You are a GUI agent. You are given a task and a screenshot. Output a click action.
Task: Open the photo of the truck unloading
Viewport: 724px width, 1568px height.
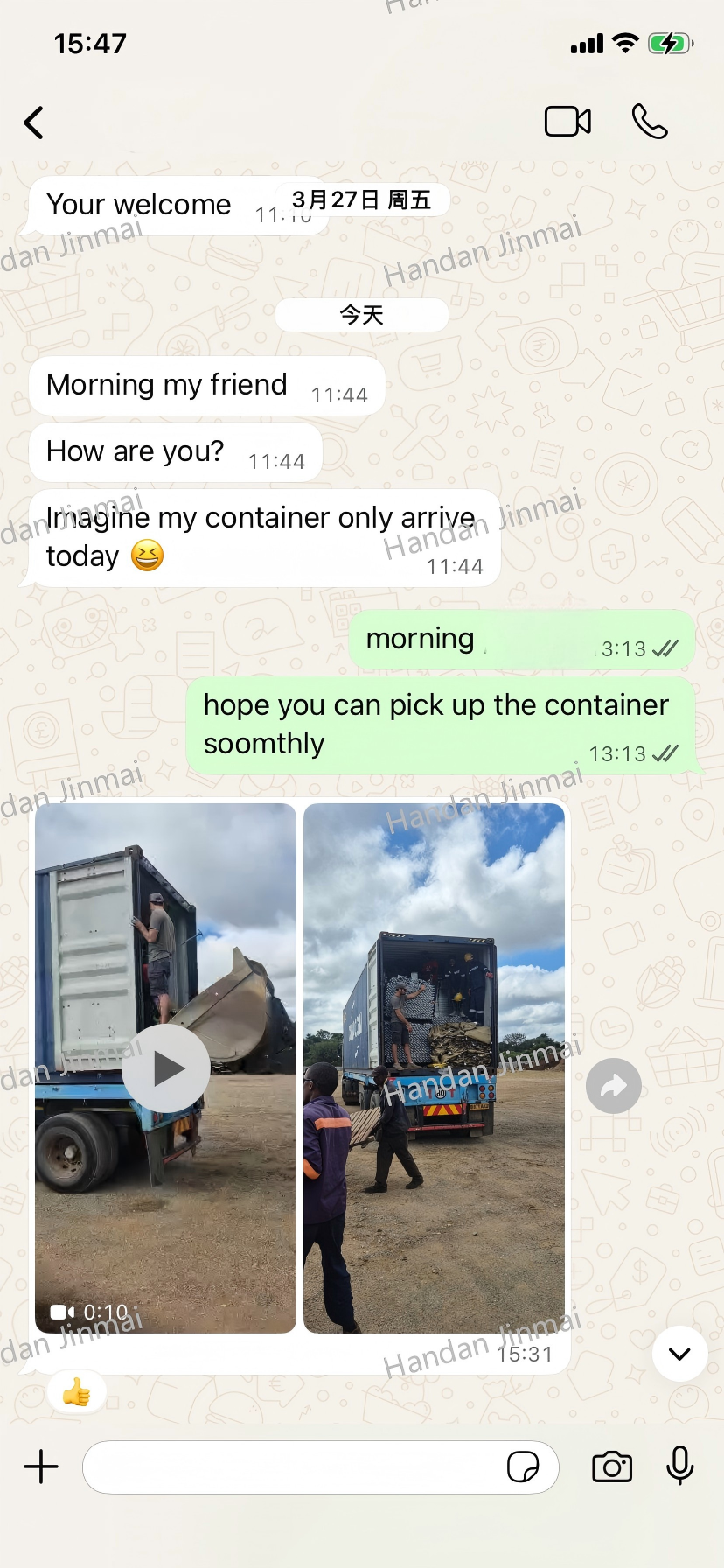pos(434,1067)
